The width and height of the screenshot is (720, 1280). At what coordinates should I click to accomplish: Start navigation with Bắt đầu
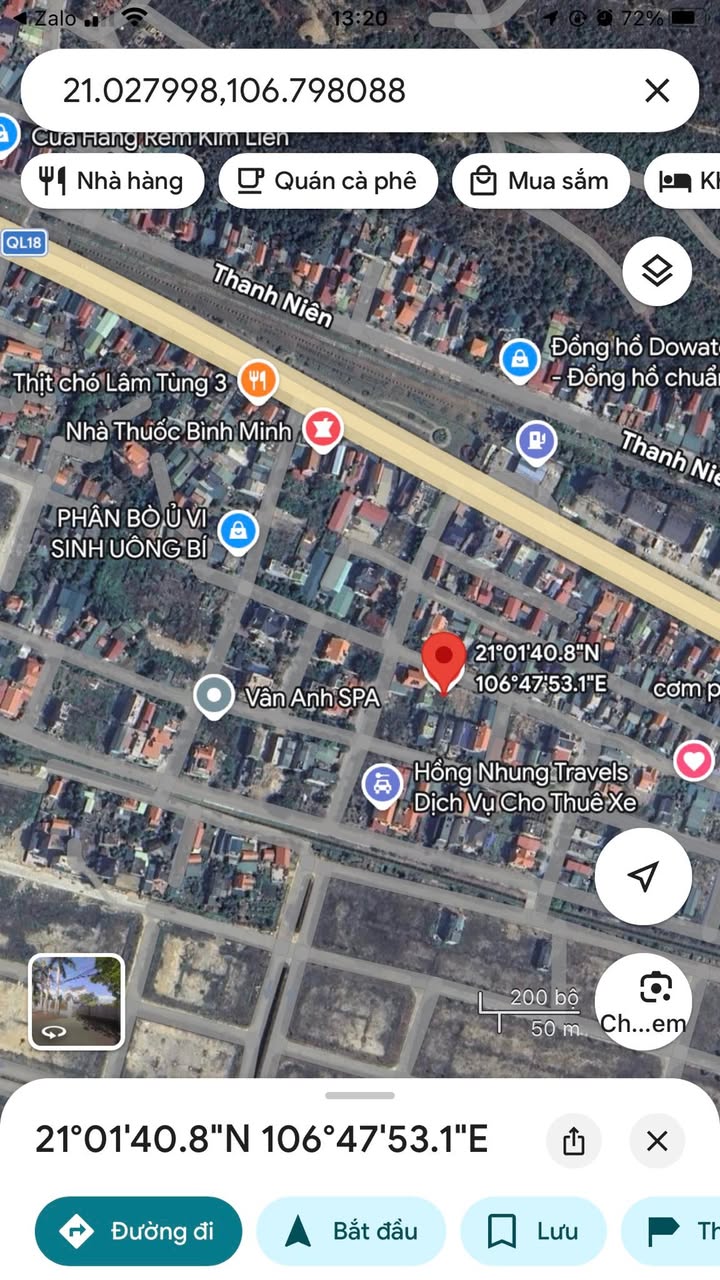pyautogui.click(x=351, y=1231)
